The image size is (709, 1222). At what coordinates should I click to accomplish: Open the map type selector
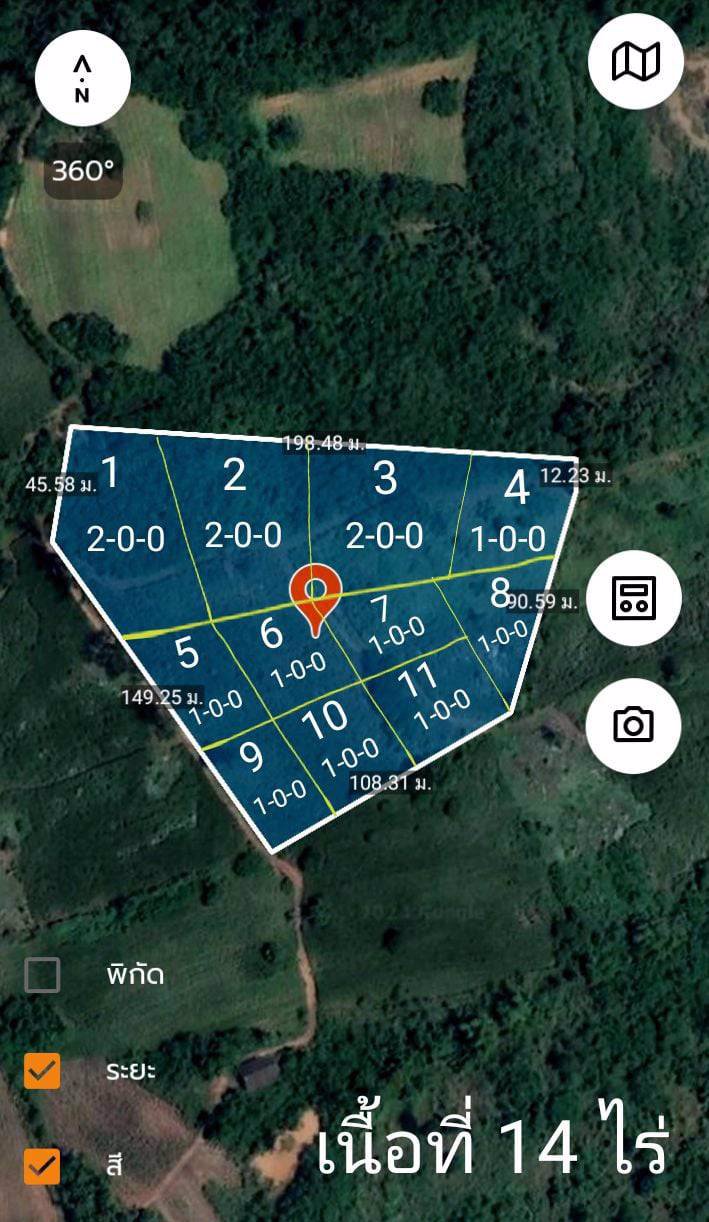pos(635,62)
